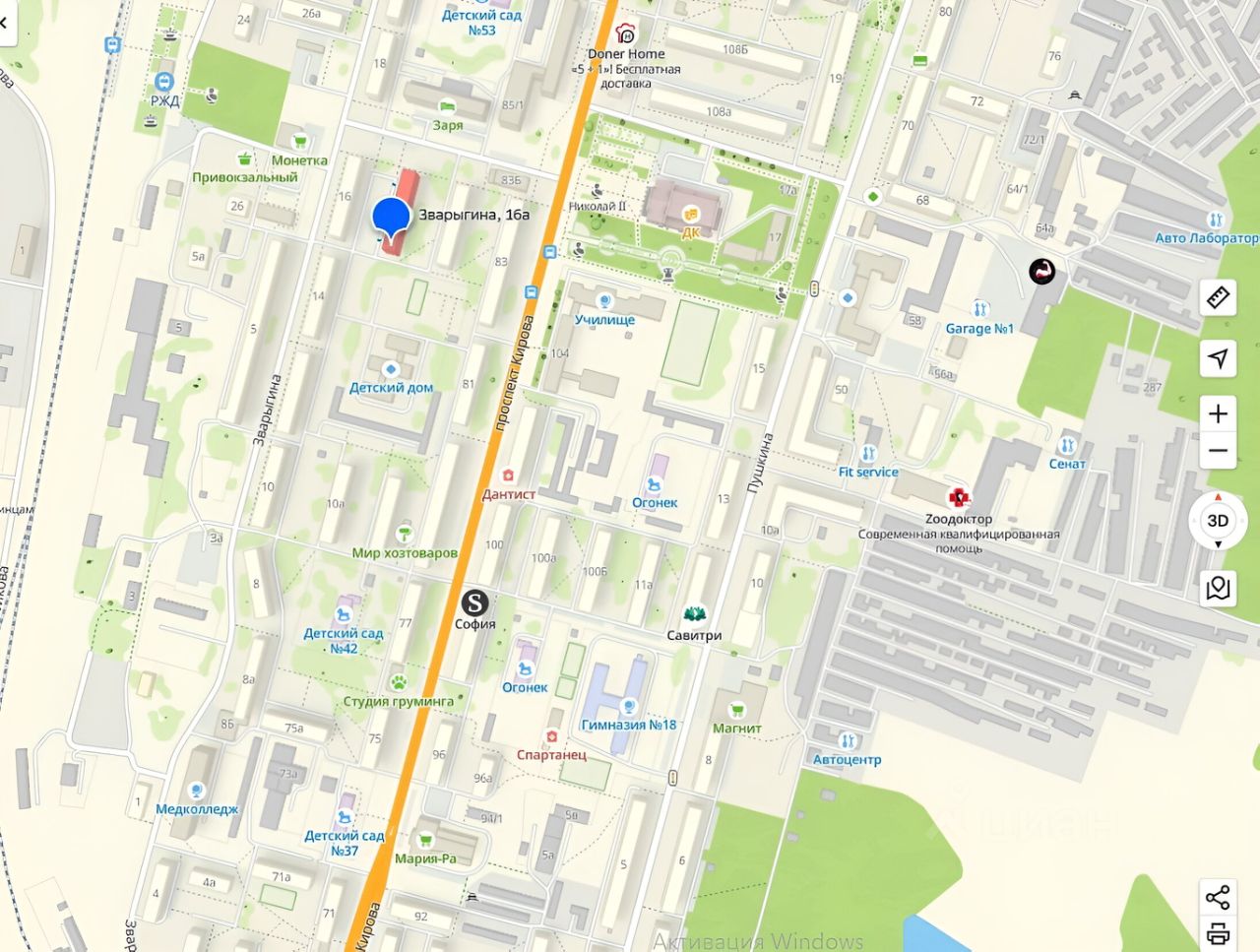
Task: Open the Савитри place marker
Action: pos(694,615)
